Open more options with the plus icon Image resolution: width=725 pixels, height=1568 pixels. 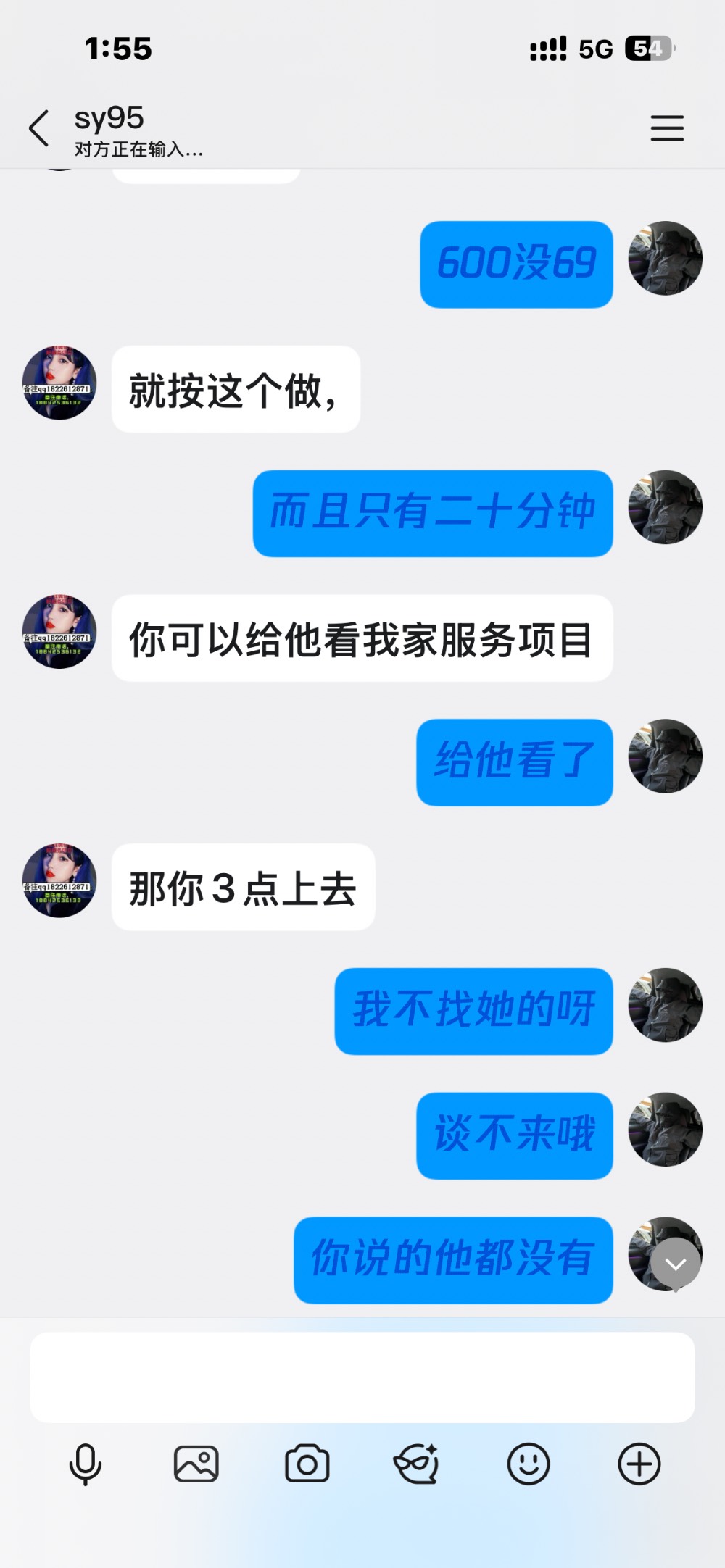point(639,1464)
